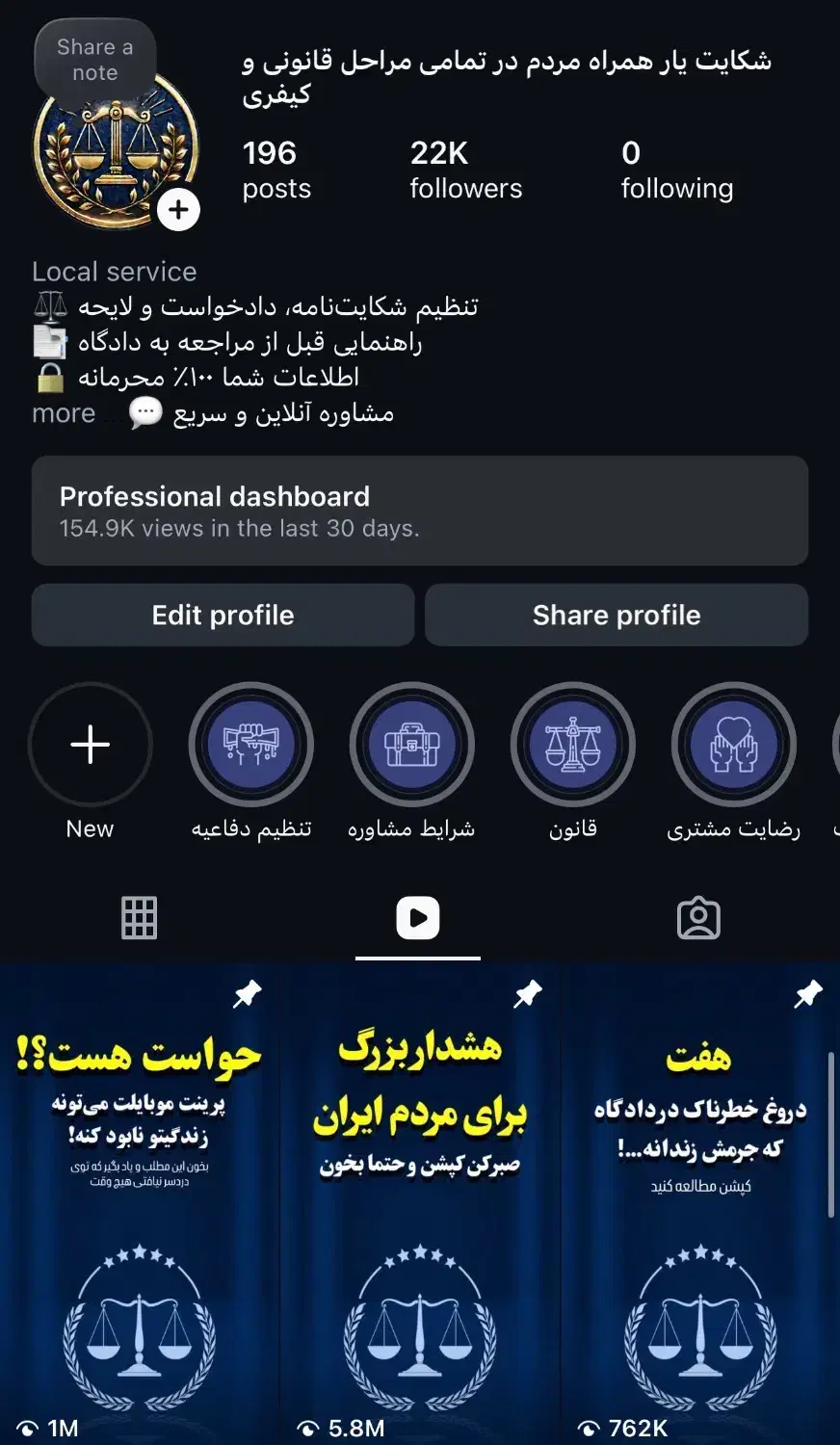Switch to the grid posts view
The width and height of the screenshot is (840, 1445).
click(x=139, y=918)
